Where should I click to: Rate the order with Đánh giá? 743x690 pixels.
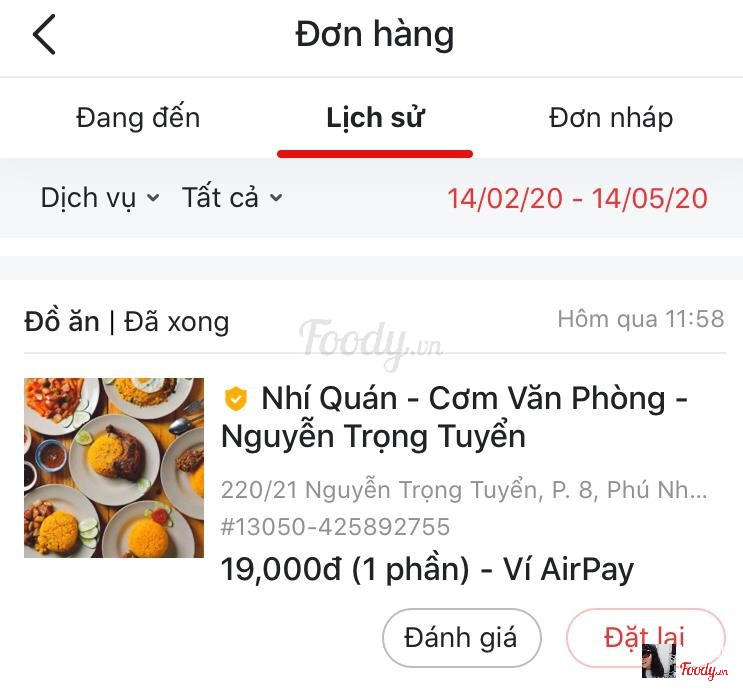(461, 638)
